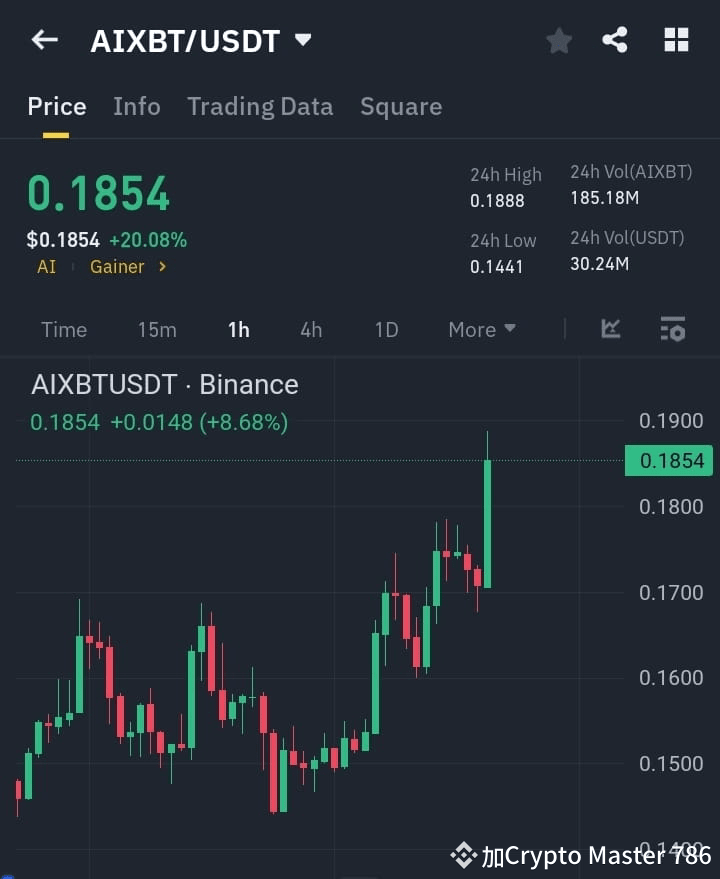
Task: Click the 24h High value 0.1888
Action: pyautogui.click(x=497, y=200)
